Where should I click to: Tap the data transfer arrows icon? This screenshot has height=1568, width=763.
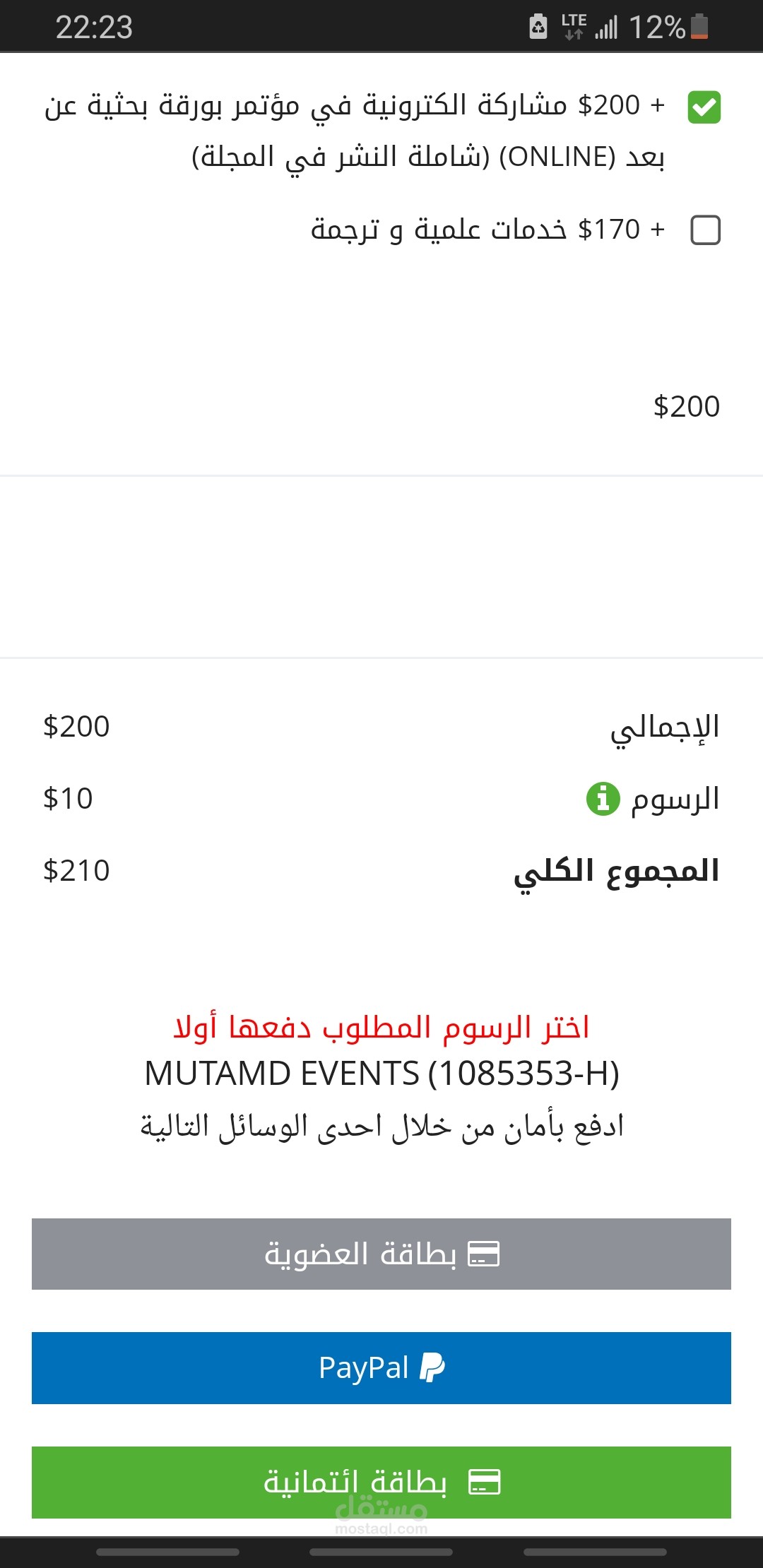pyautogui.click(x=573, y=34)
